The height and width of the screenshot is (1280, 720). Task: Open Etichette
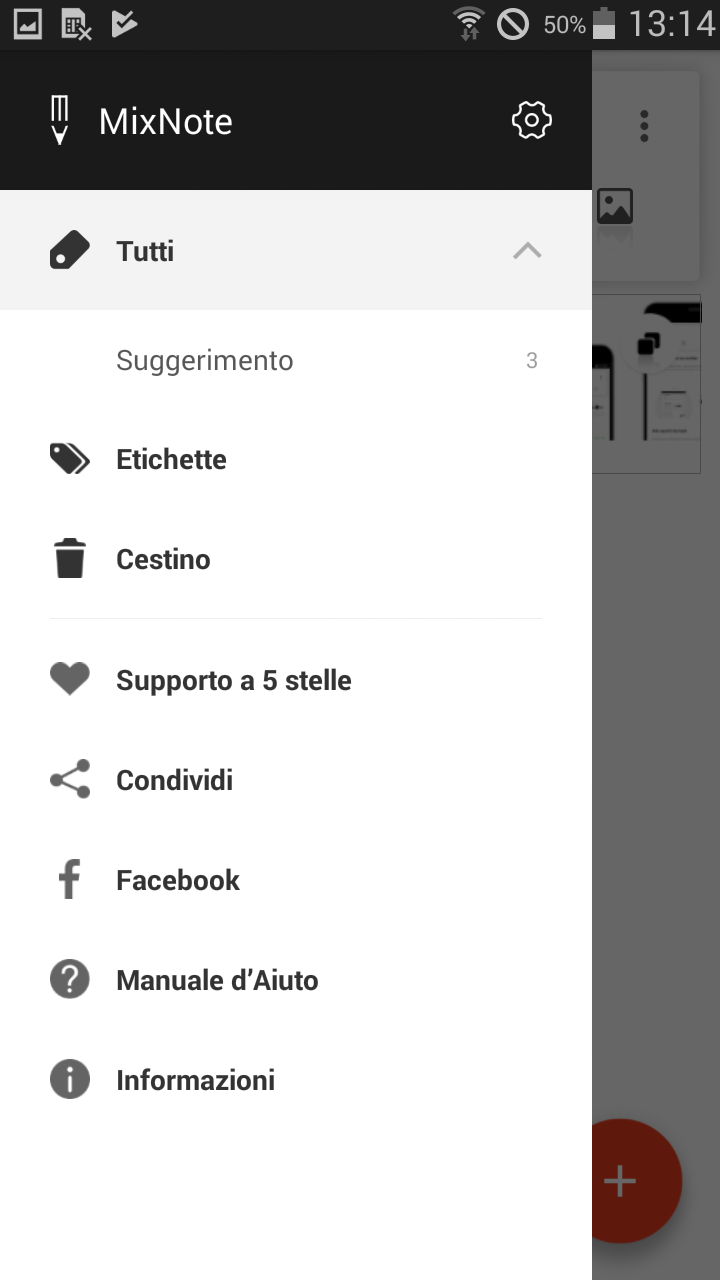tap(296, 460)
